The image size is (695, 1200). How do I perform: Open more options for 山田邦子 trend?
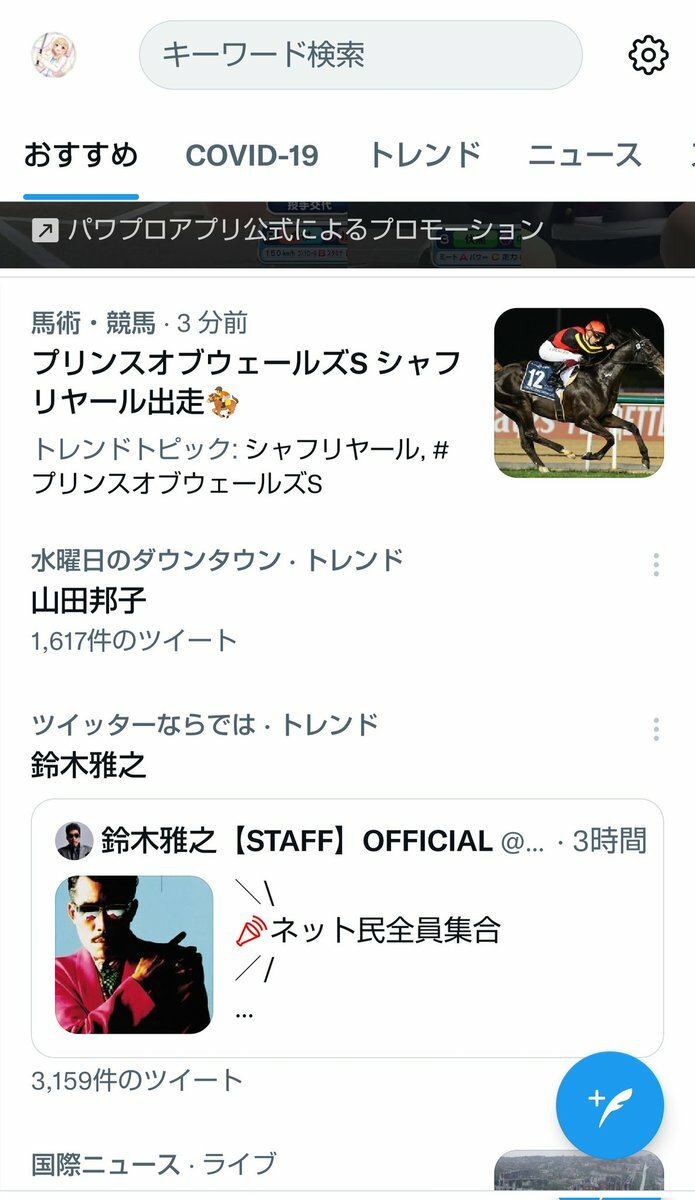[656, 565]
